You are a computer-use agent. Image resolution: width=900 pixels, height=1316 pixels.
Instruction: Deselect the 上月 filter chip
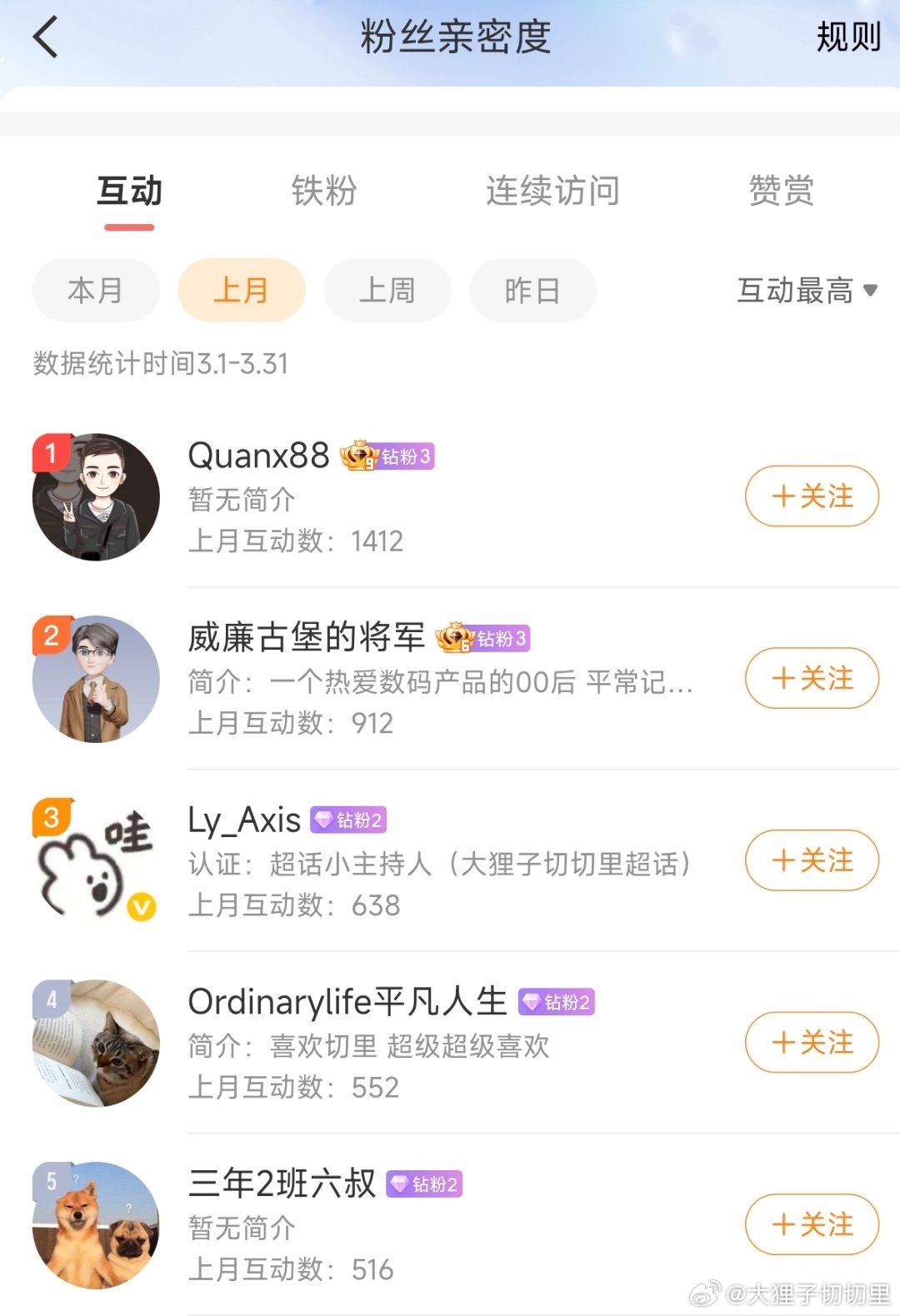click(241, 290)
